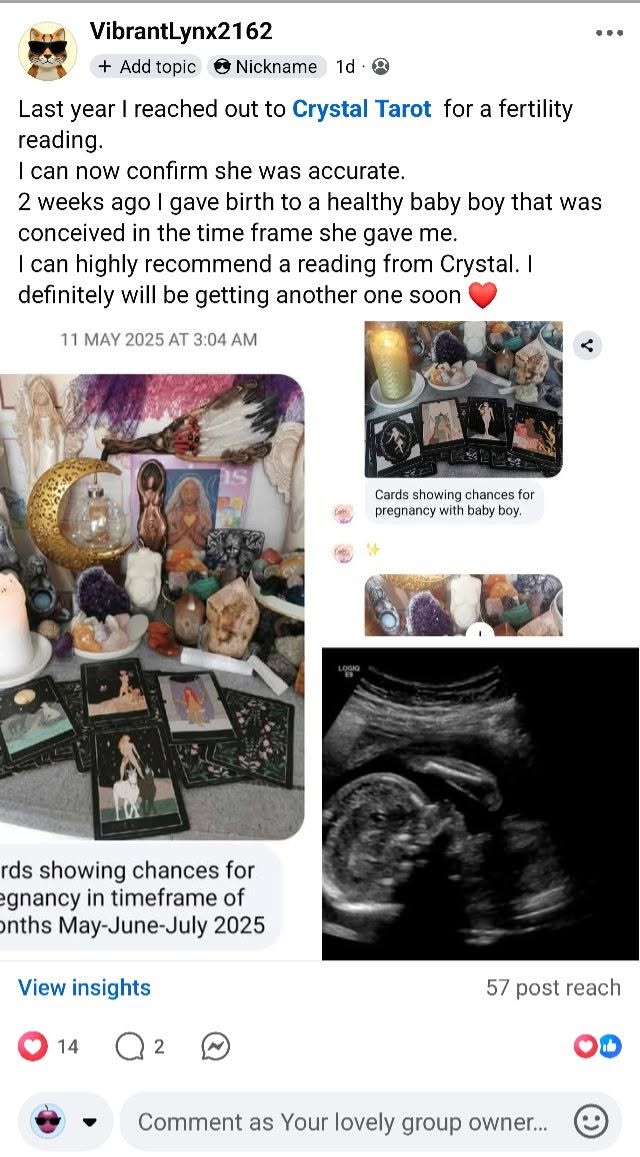Open the post's three-dot overflow menu
Image resolution: width=640 pixels, height=1157 pixels.
[x=609, y=33]
